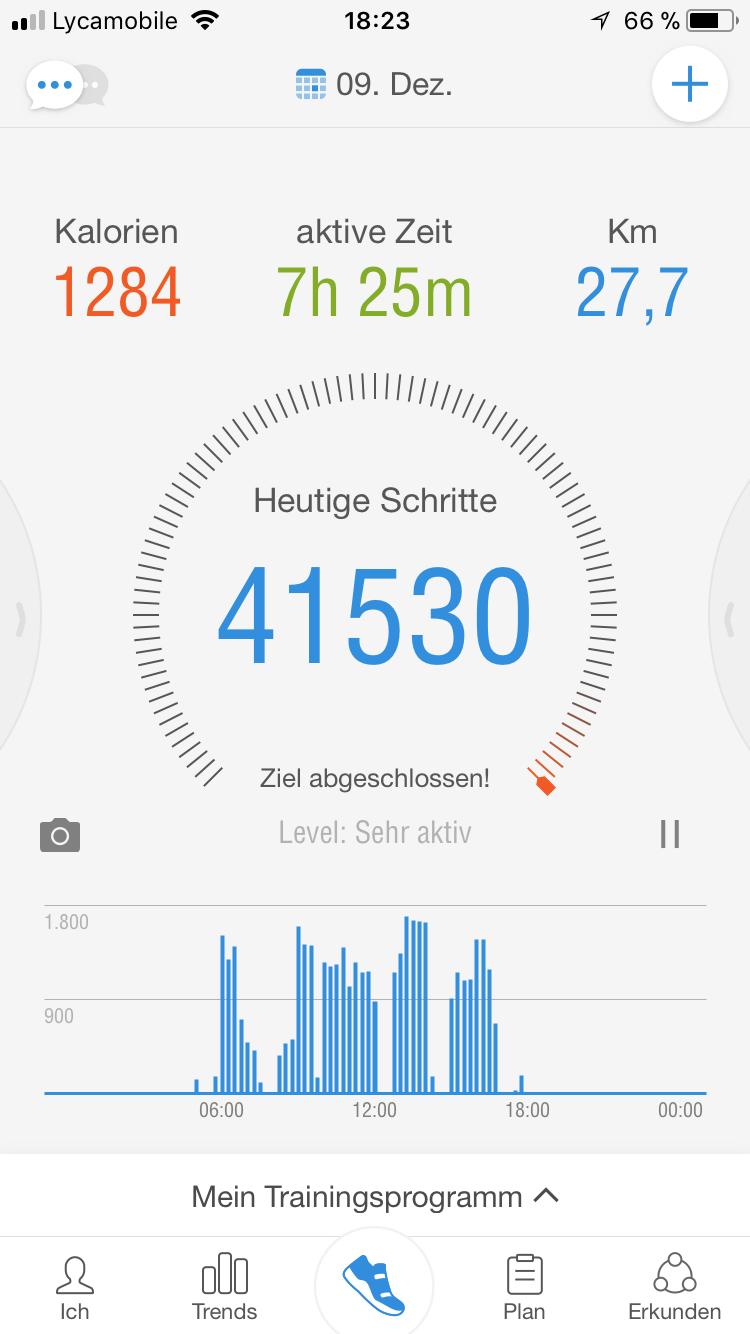Image resolution: width=750 pixels, height=1334 pixels.
Task: Take a photo with the camera icon
Action: tap(60, 834)
